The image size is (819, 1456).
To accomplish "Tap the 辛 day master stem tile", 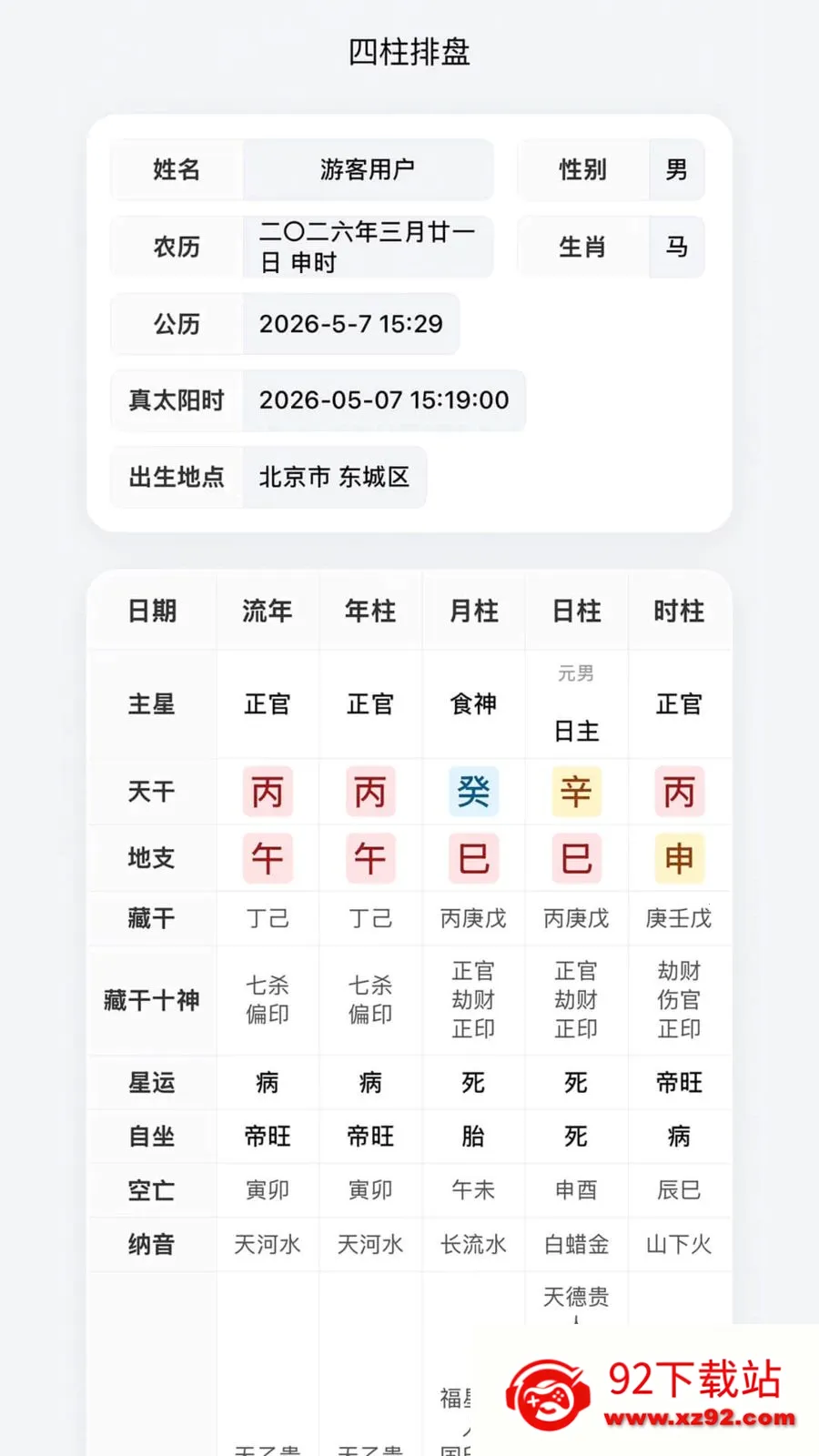I will point(576,792).
